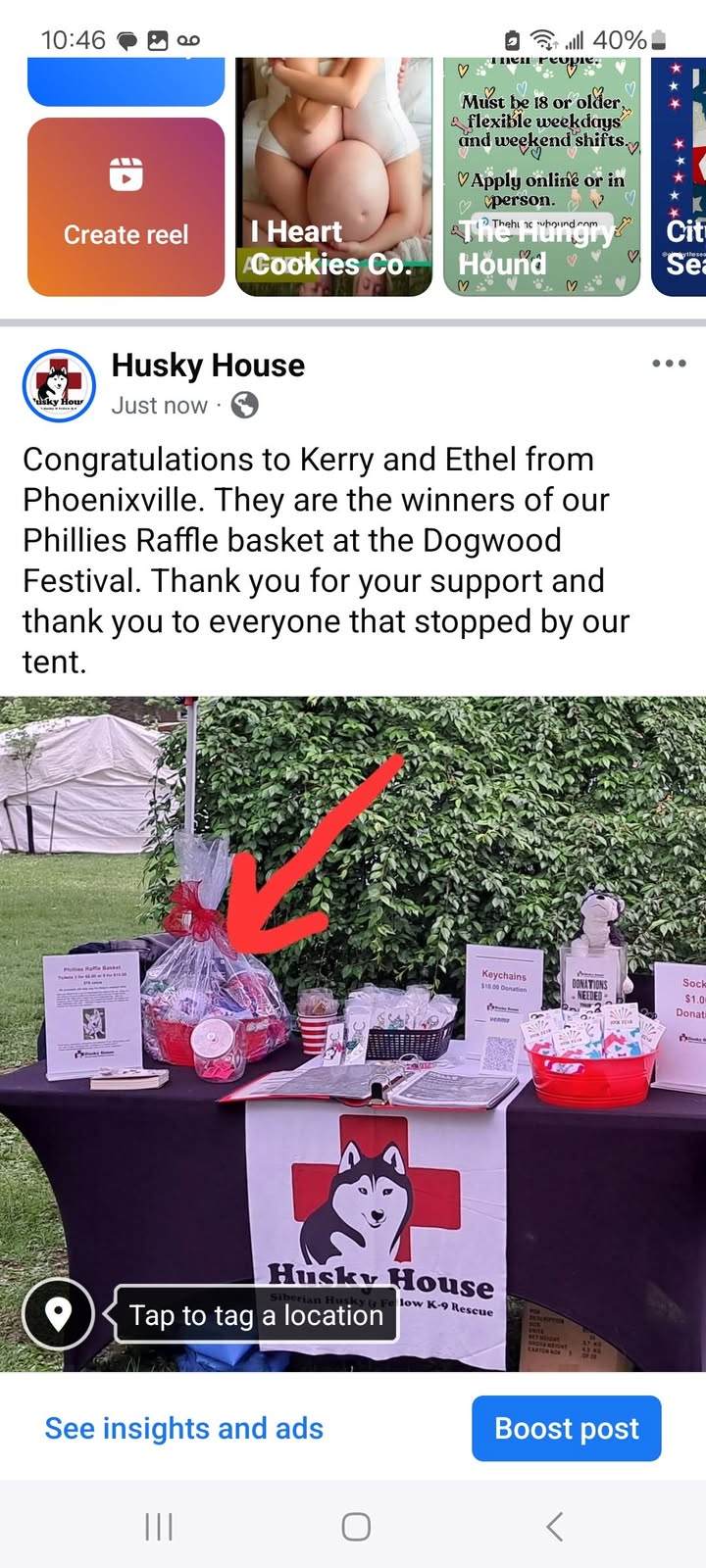Screen dimensions: 706x1568
Task: Tap the location pin to tag a location
Action: coord(58,1313)
